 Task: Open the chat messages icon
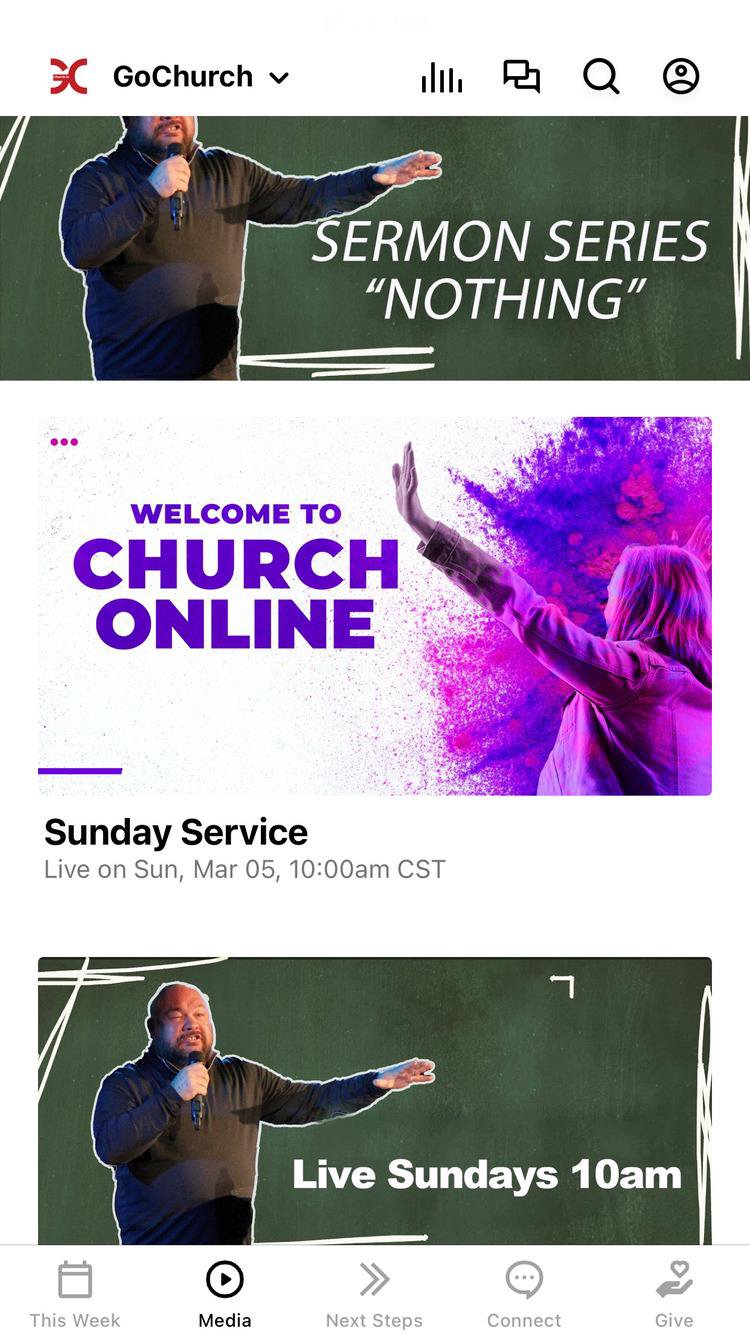(521, 77)
